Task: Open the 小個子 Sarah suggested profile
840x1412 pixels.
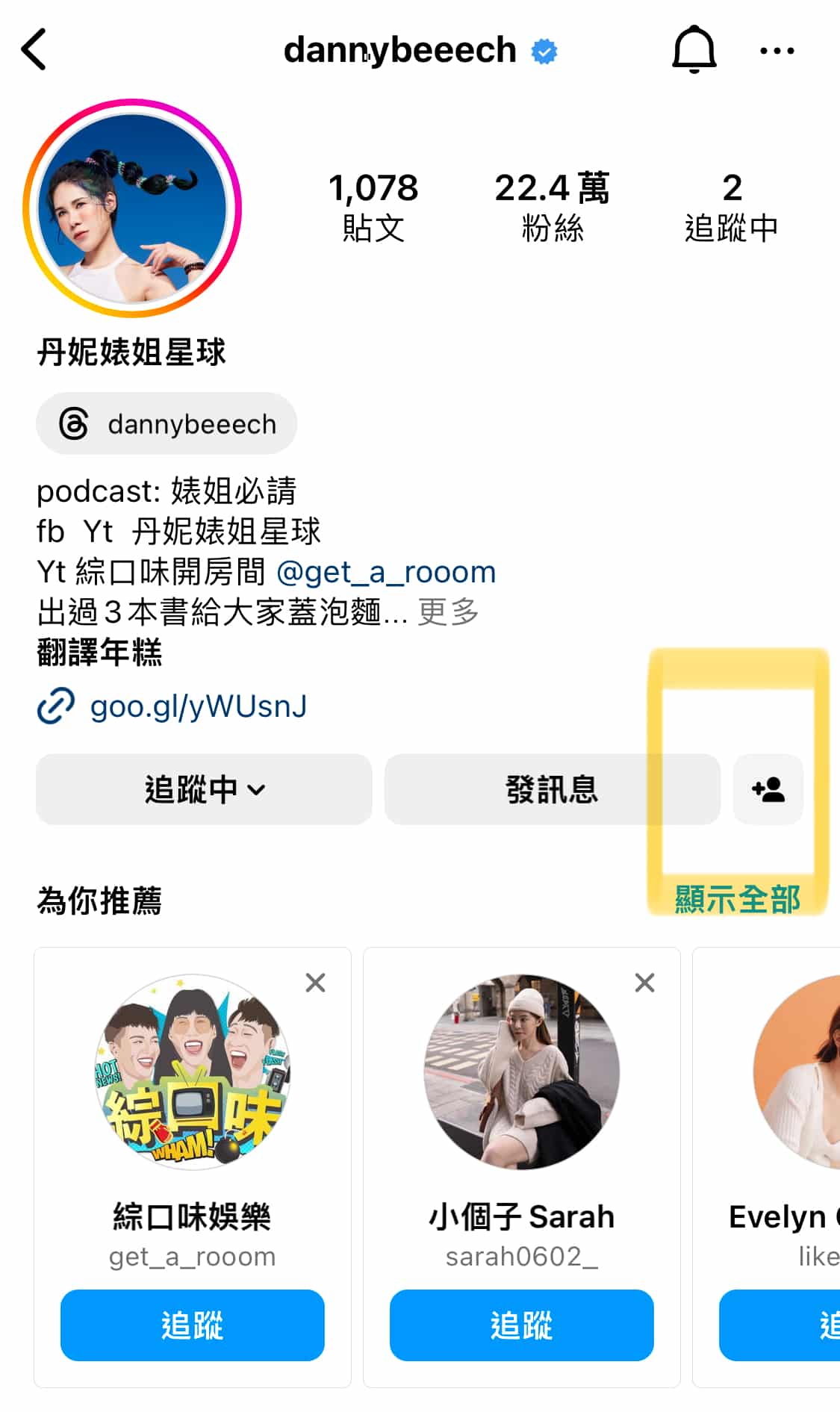Action: (521, 1072)
